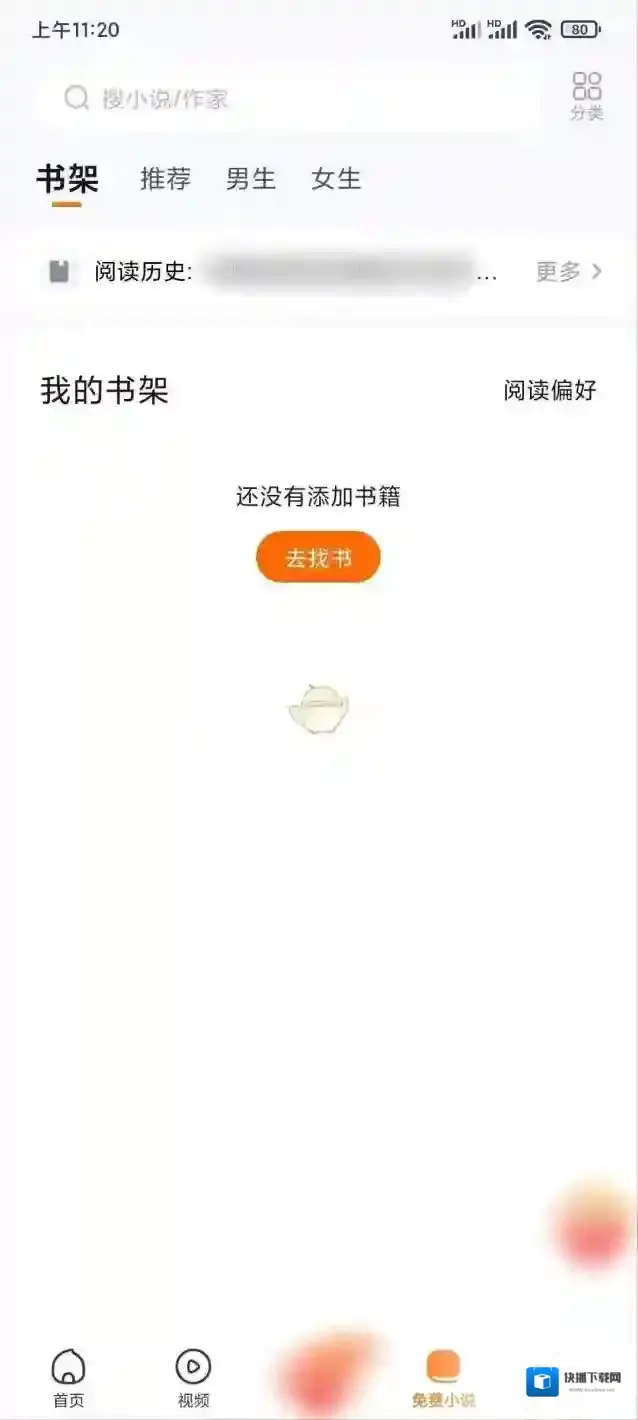This screenshot has width=638, height=1420.
Task: Open the 视频 video tab
Action: [x=193, y=1378]
